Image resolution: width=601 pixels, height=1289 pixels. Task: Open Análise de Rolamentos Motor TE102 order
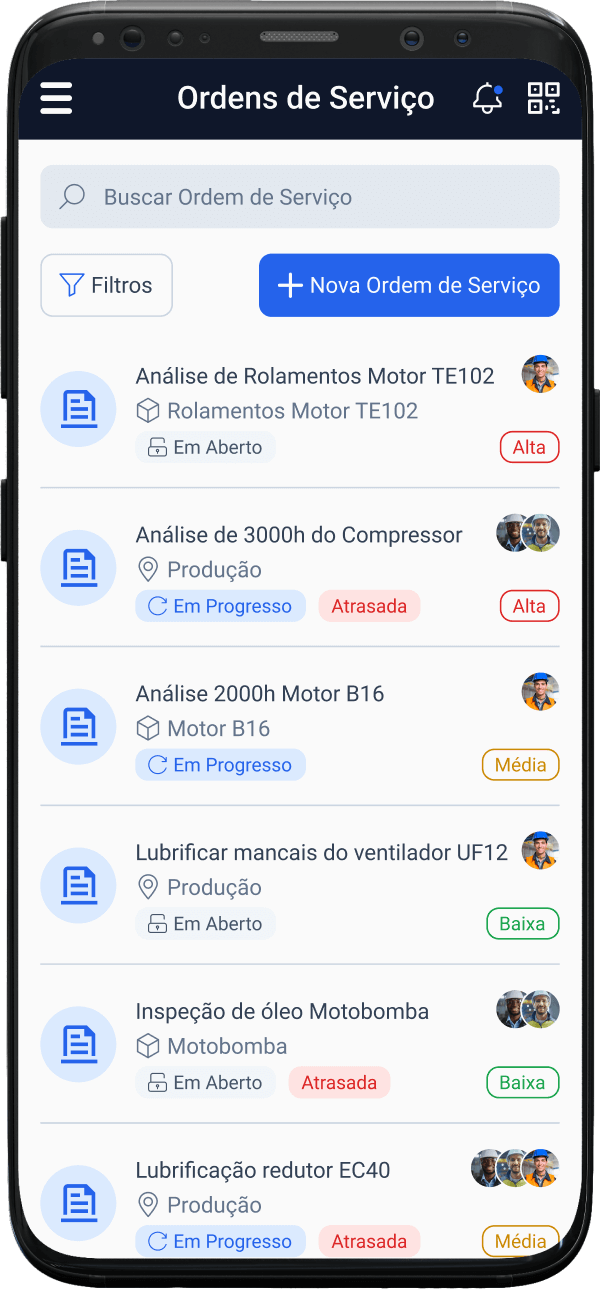tap(315, 377)
